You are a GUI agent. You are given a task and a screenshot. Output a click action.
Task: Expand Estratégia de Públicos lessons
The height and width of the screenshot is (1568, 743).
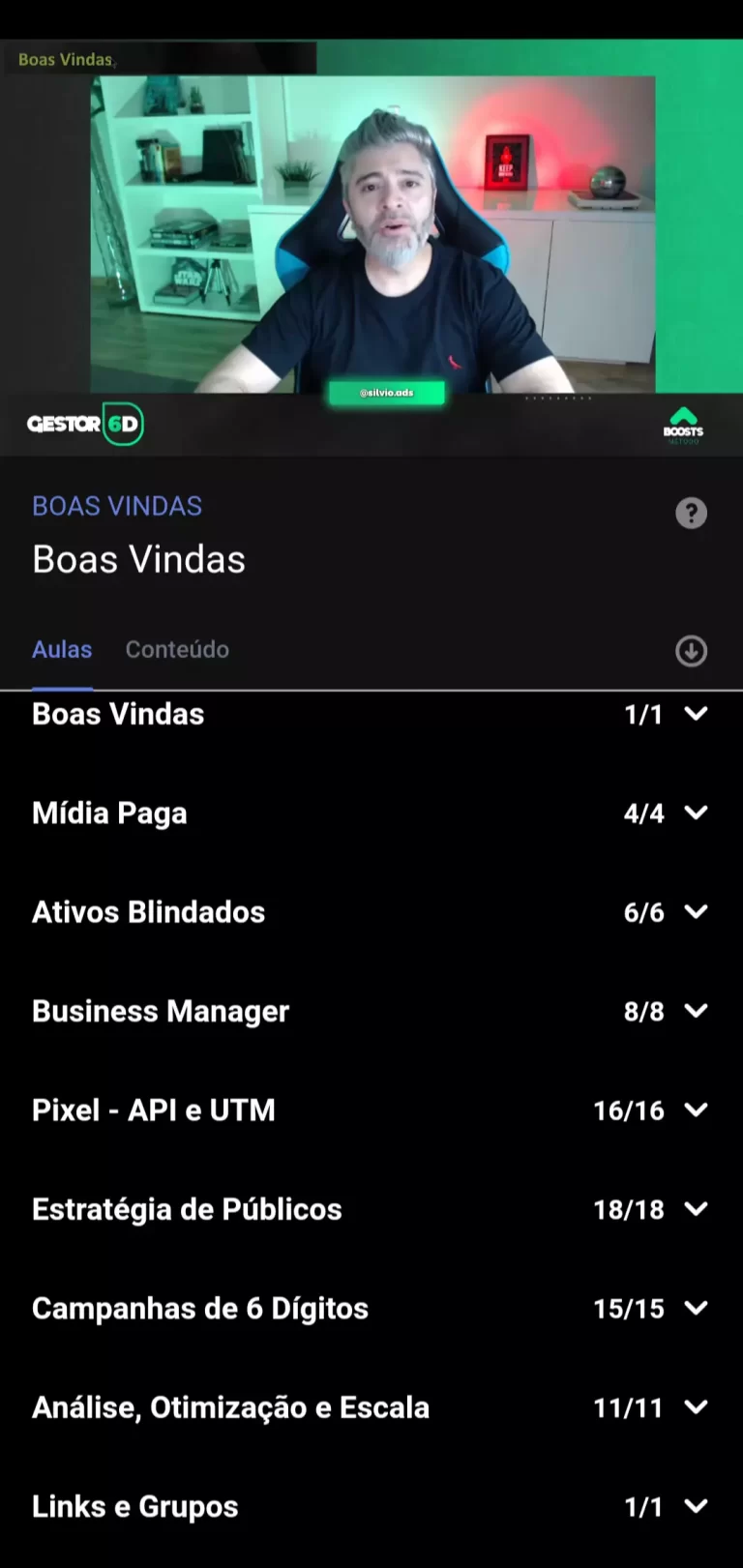pyautogui.click(x=371, y=1209)
